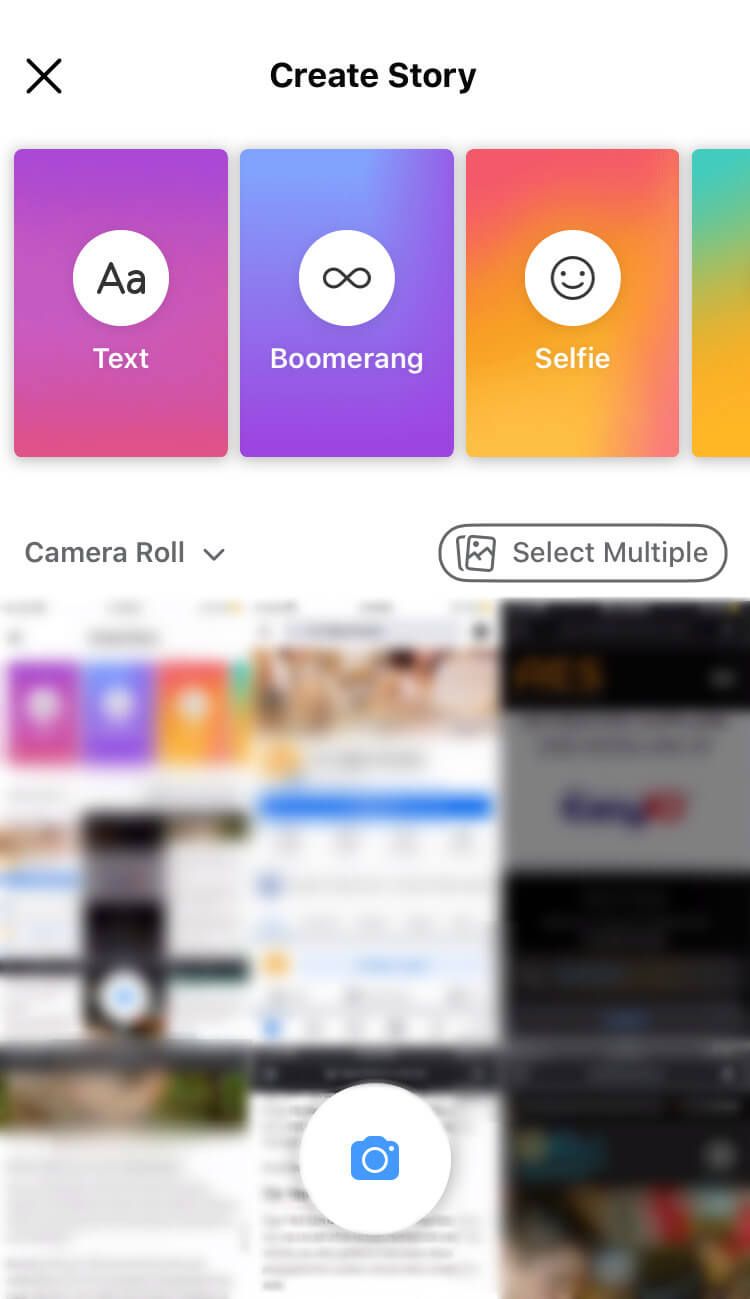The image size is (750, 1299).
Task: Pick the camera roll screenshot with blue button
Action: click(375, 820)
